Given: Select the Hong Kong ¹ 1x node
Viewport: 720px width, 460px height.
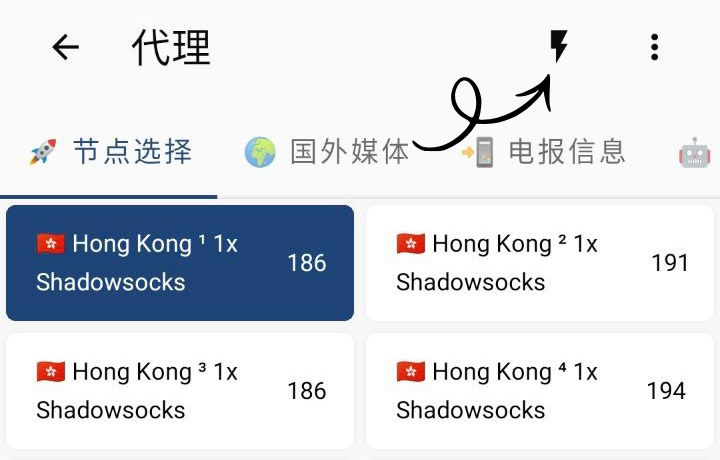Looking at the screenshot, I should [x=180, y=263].
